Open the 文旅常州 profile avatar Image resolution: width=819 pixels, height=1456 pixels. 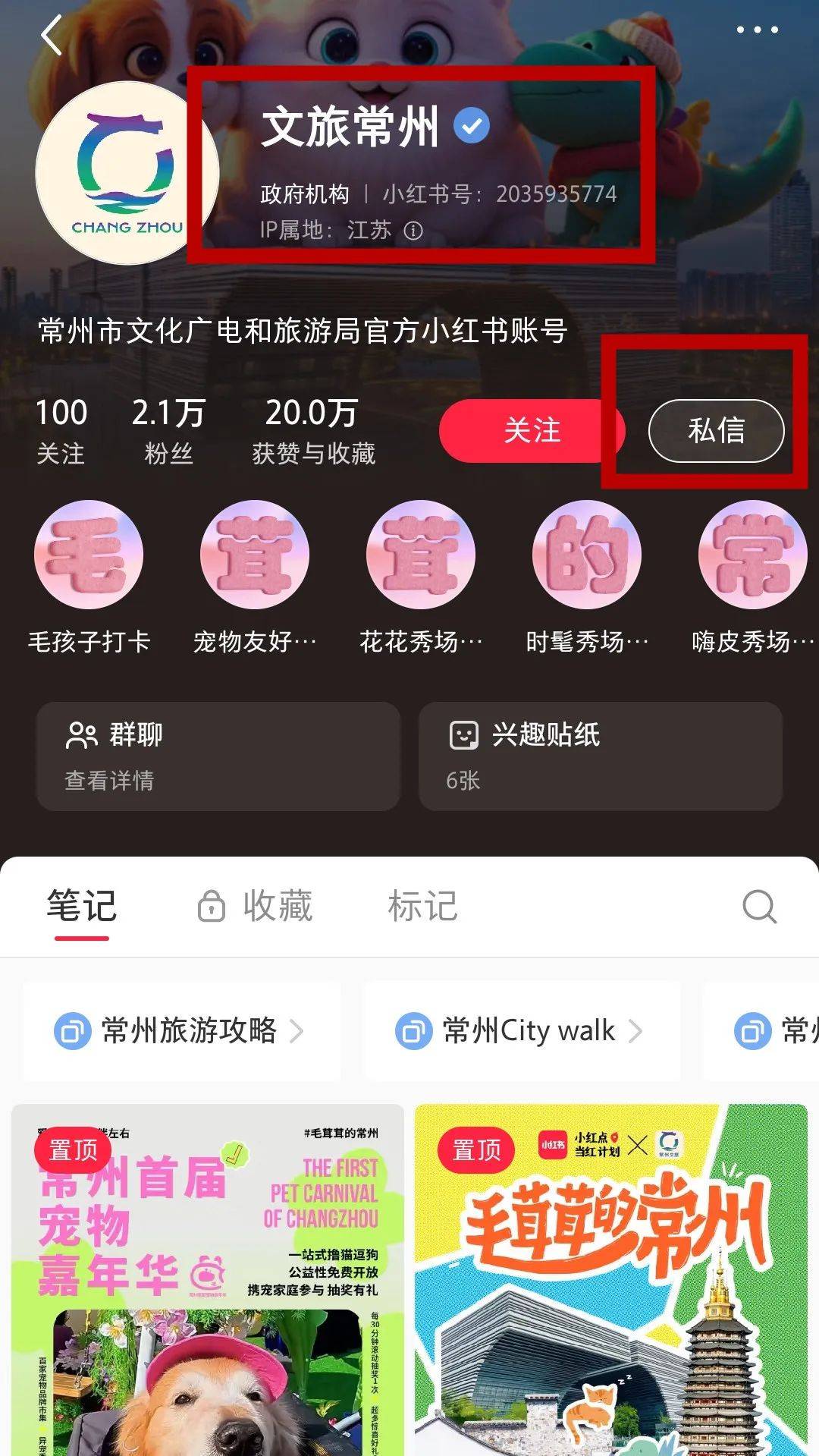pos(127,173)
